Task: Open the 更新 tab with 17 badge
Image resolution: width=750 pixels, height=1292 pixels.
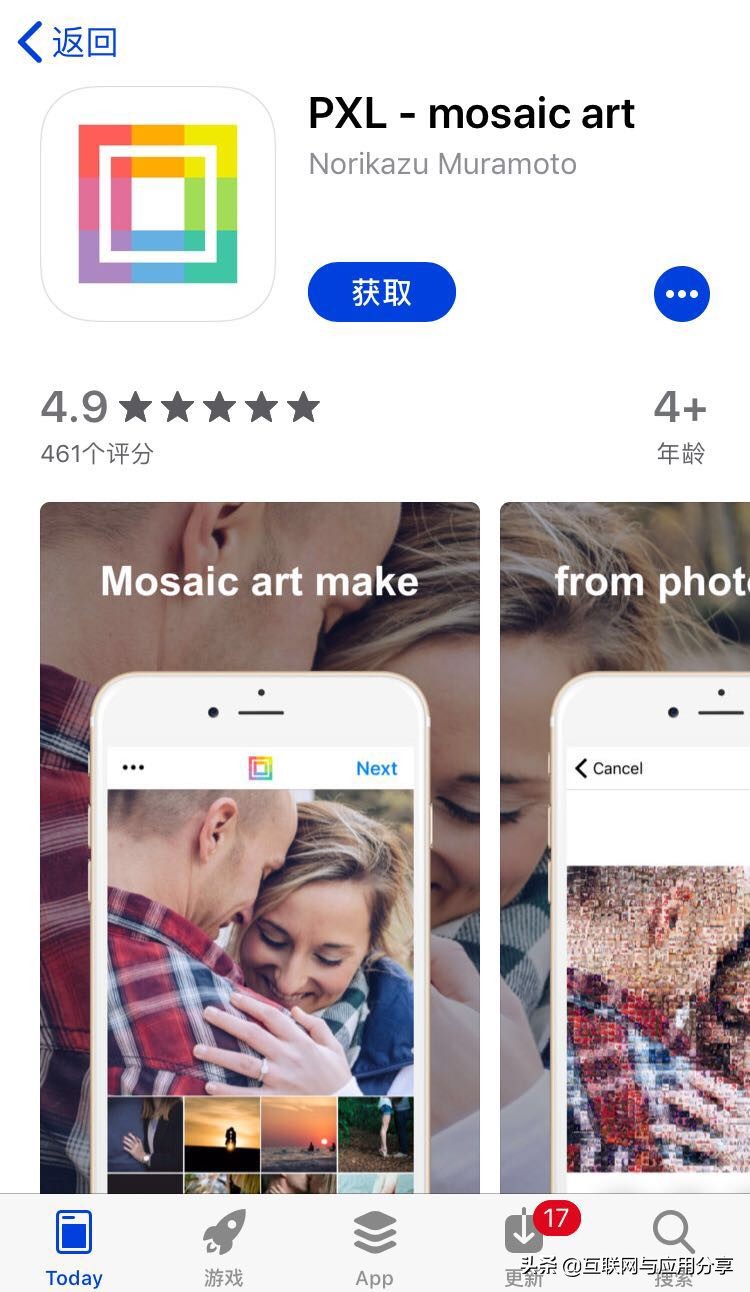Action: click(x=525, y=1245)
